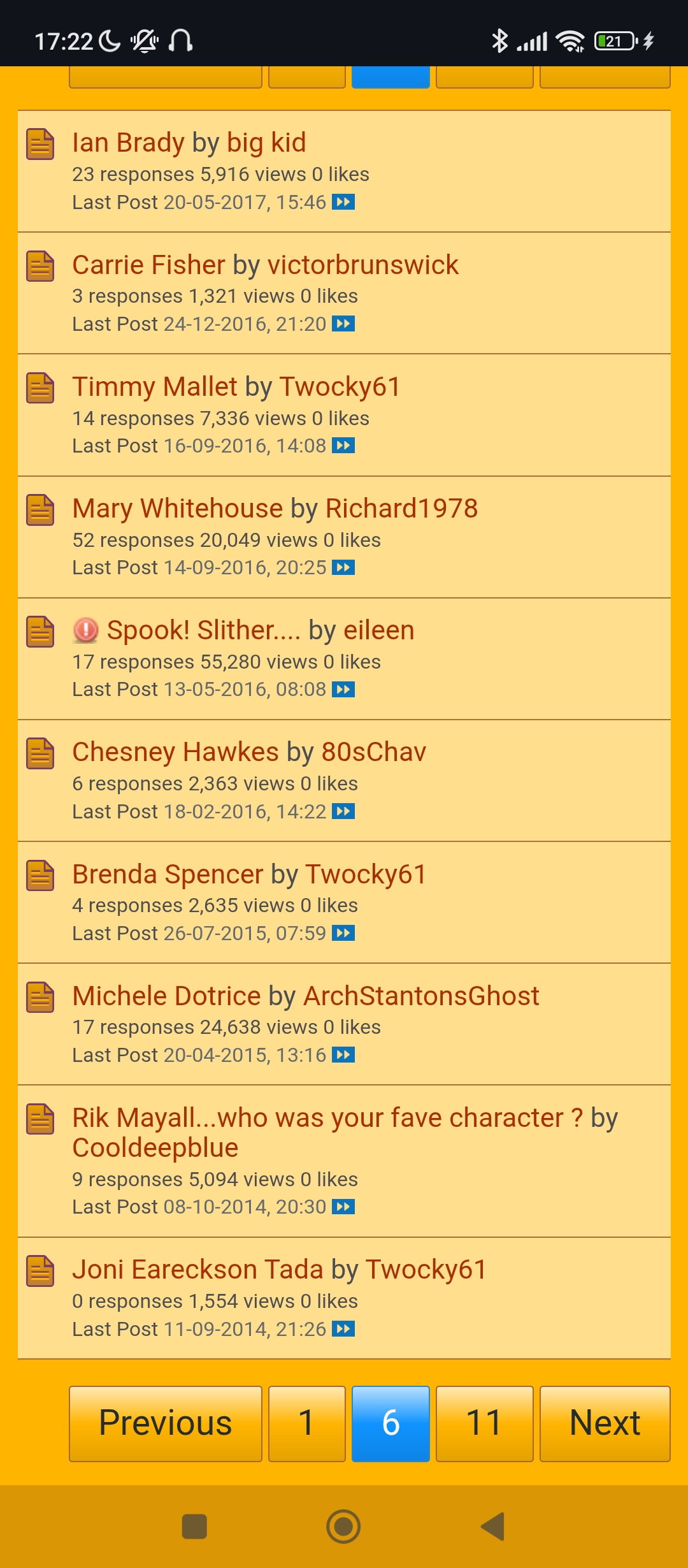Screen dimensions: 688x1568
Task: Jump to last post of Mary Whitehouse
Action: 343,567
